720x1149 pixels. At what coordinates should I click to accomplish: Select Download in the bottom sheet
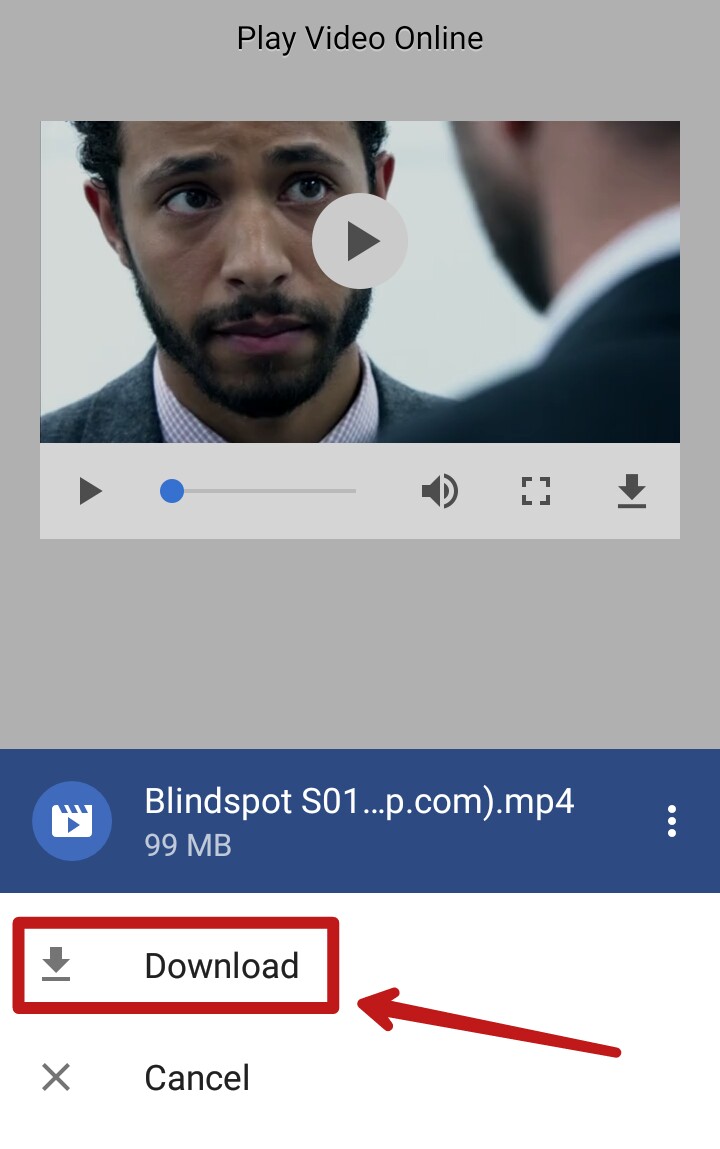coord(176,965)
